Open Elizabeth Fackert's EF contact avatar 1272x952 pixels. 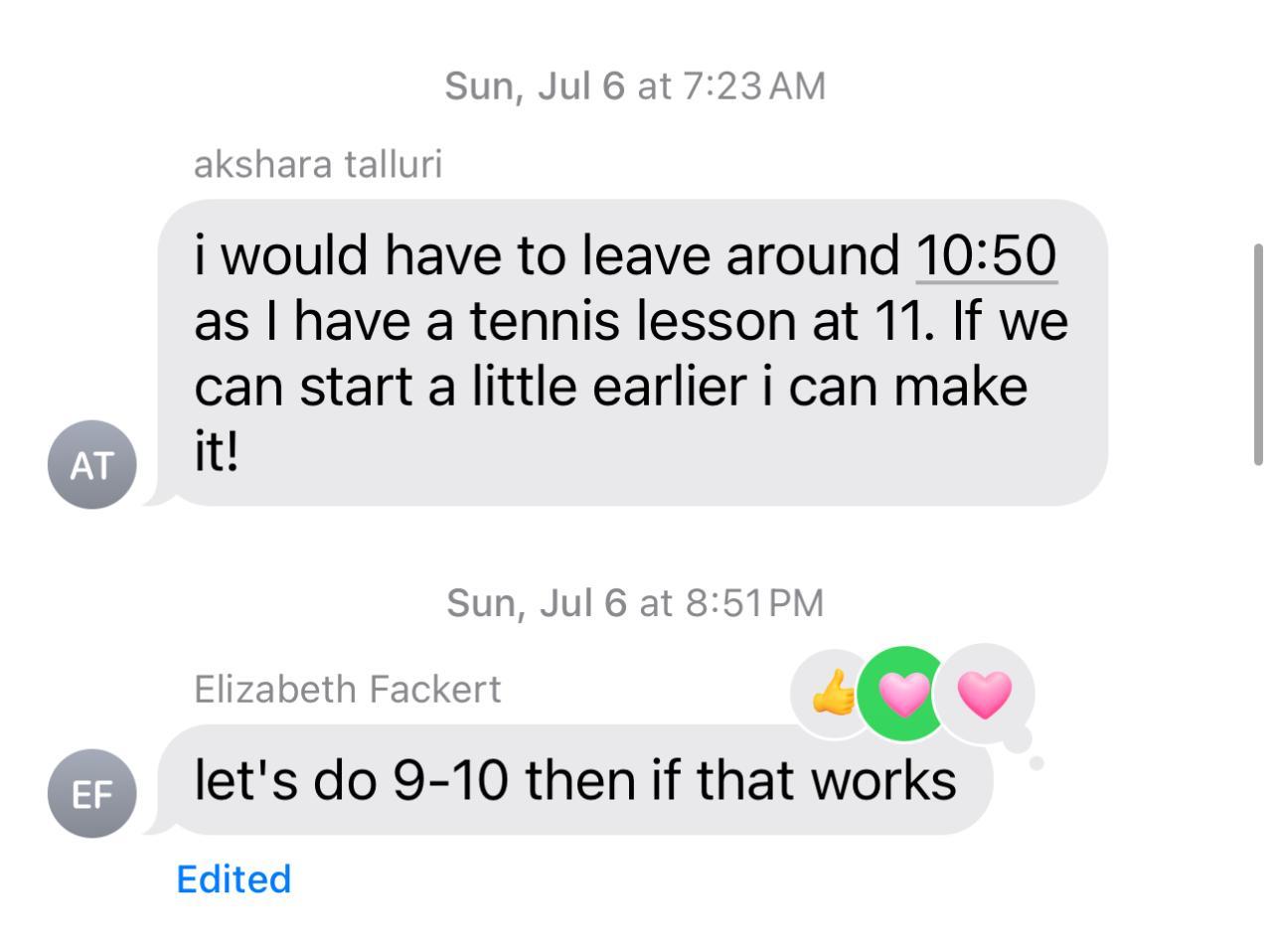point(91,793)
